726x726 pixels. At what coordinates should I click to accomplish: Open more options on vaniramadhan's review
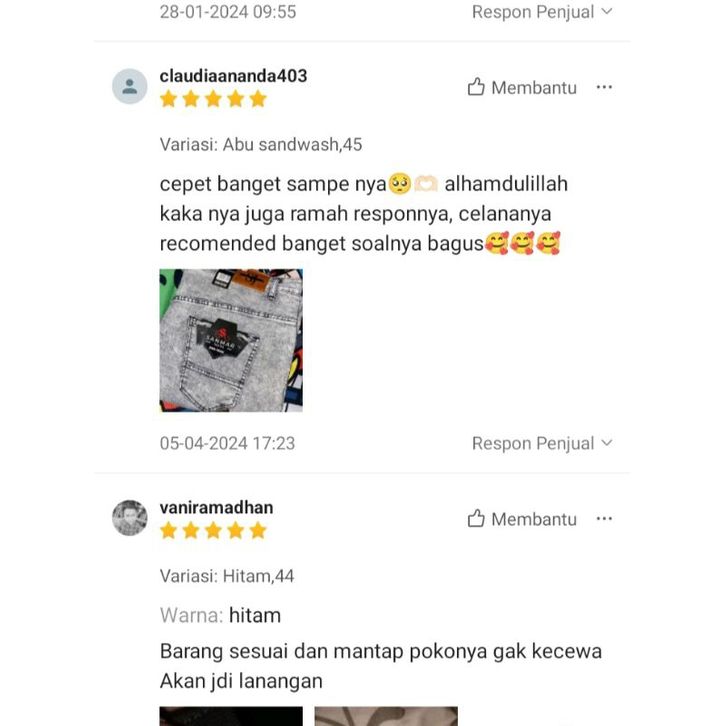[604, 519]
